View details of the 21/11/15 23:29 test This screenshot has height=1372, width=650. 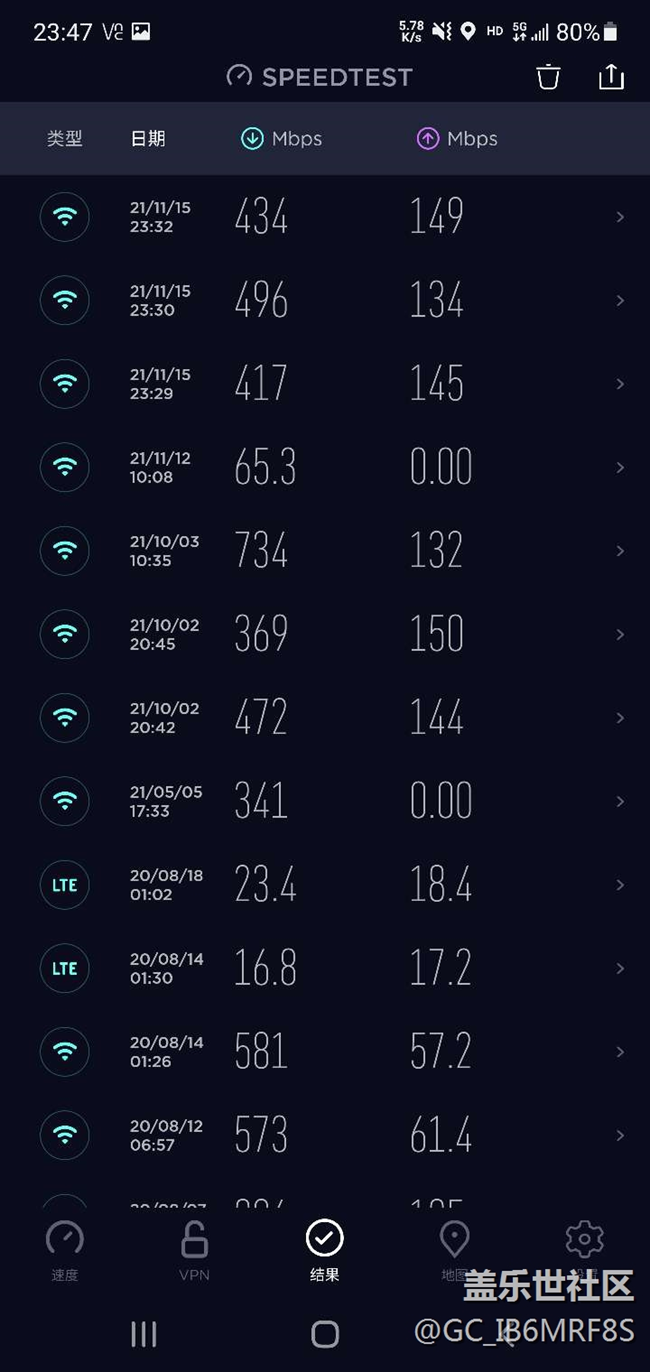click(325, 384)
